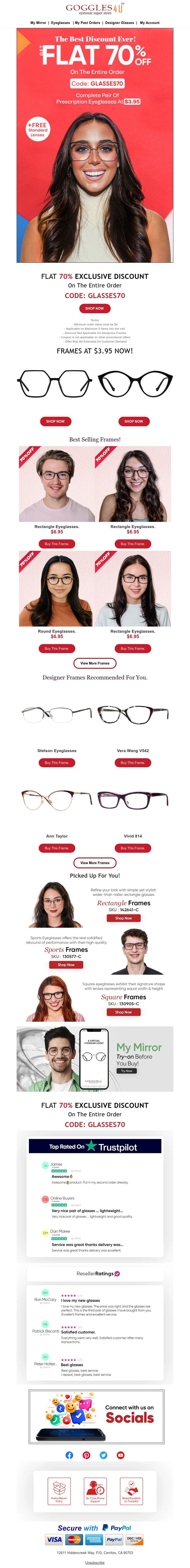Screen dimensions: 190x1568
Task: Shop Now for Sports Frames SKU 130577-C
Action: tap(66, 965)
